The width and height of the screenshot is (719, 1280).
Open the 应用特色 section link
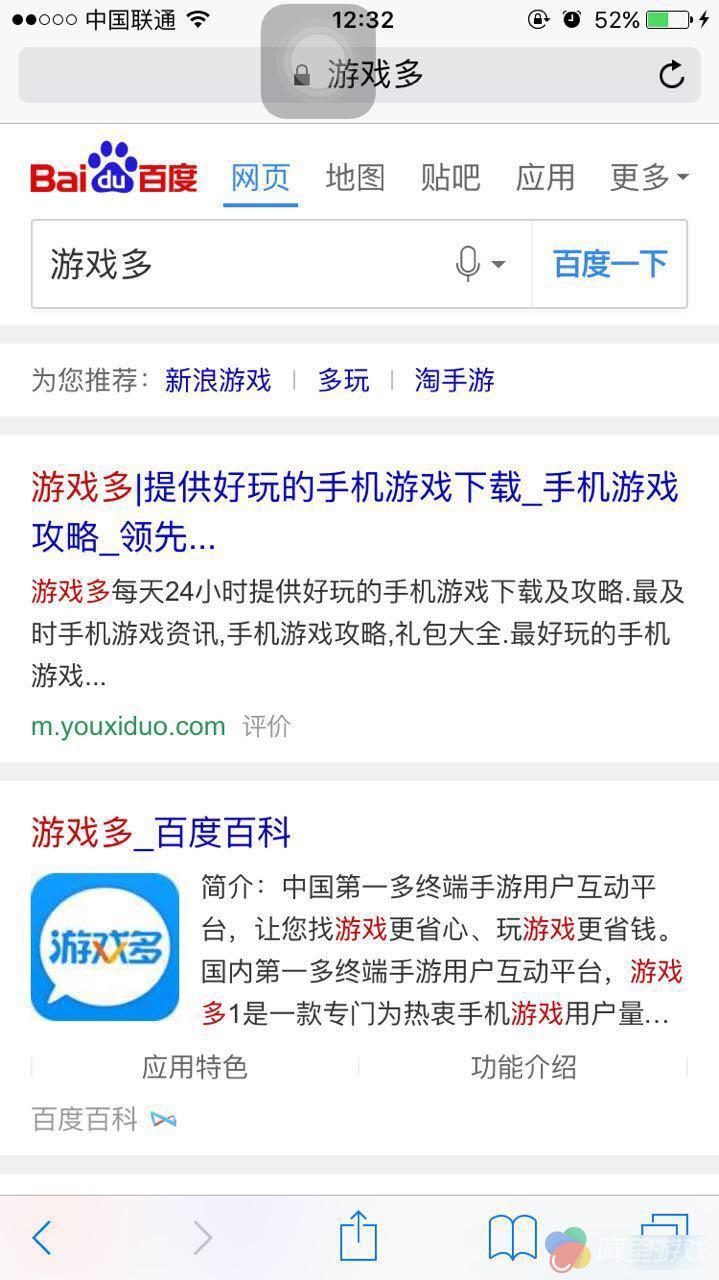click(x=194, y=1067)
